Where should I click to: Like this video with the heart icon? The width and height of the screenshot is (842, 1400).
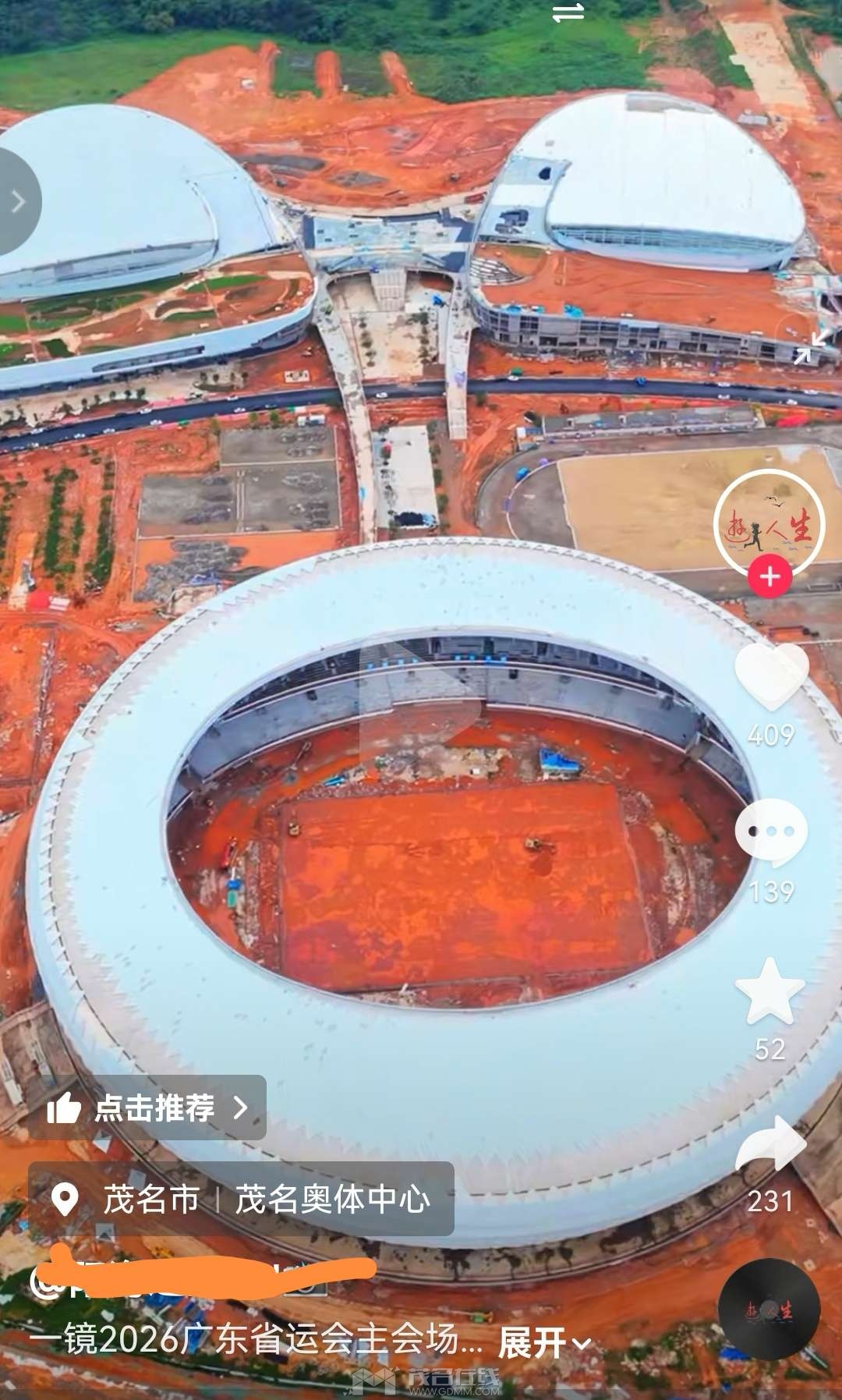[x=771, y=675]
